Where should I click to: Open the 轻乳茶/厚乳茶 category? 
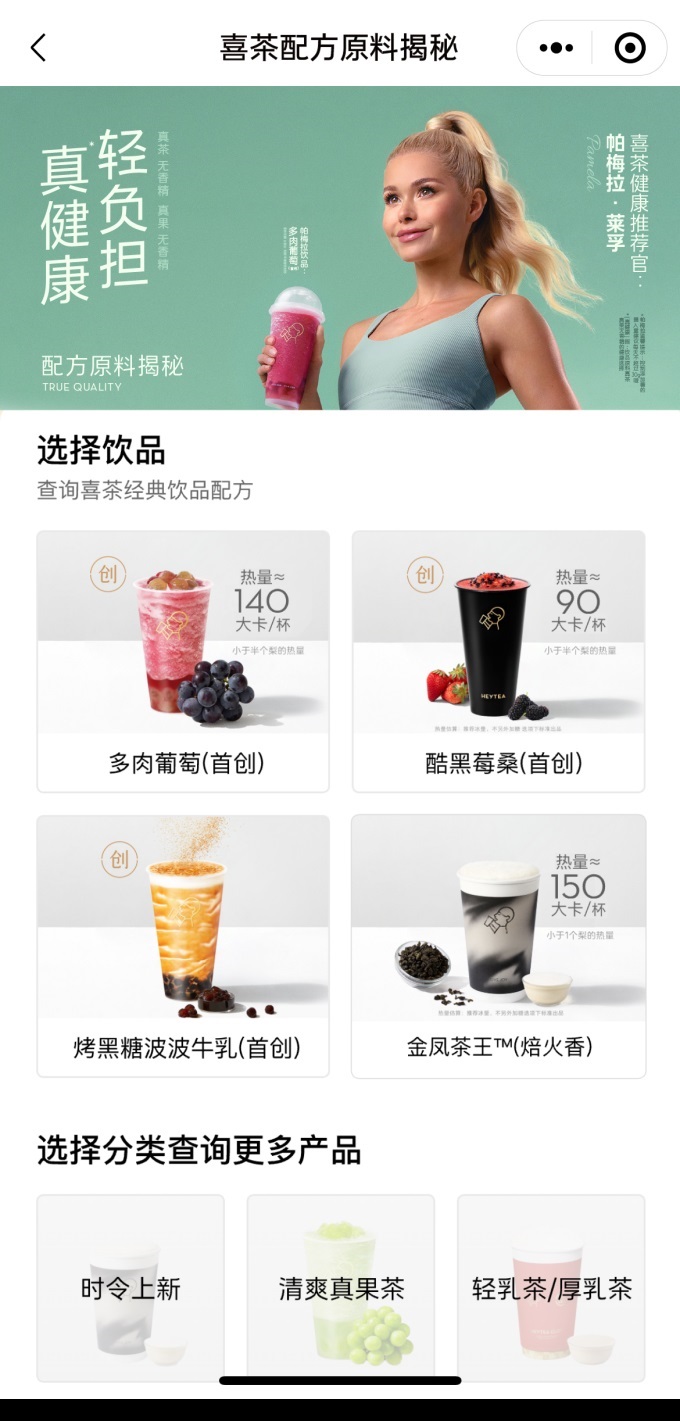pyautogui.click(x=551, y=1288)
